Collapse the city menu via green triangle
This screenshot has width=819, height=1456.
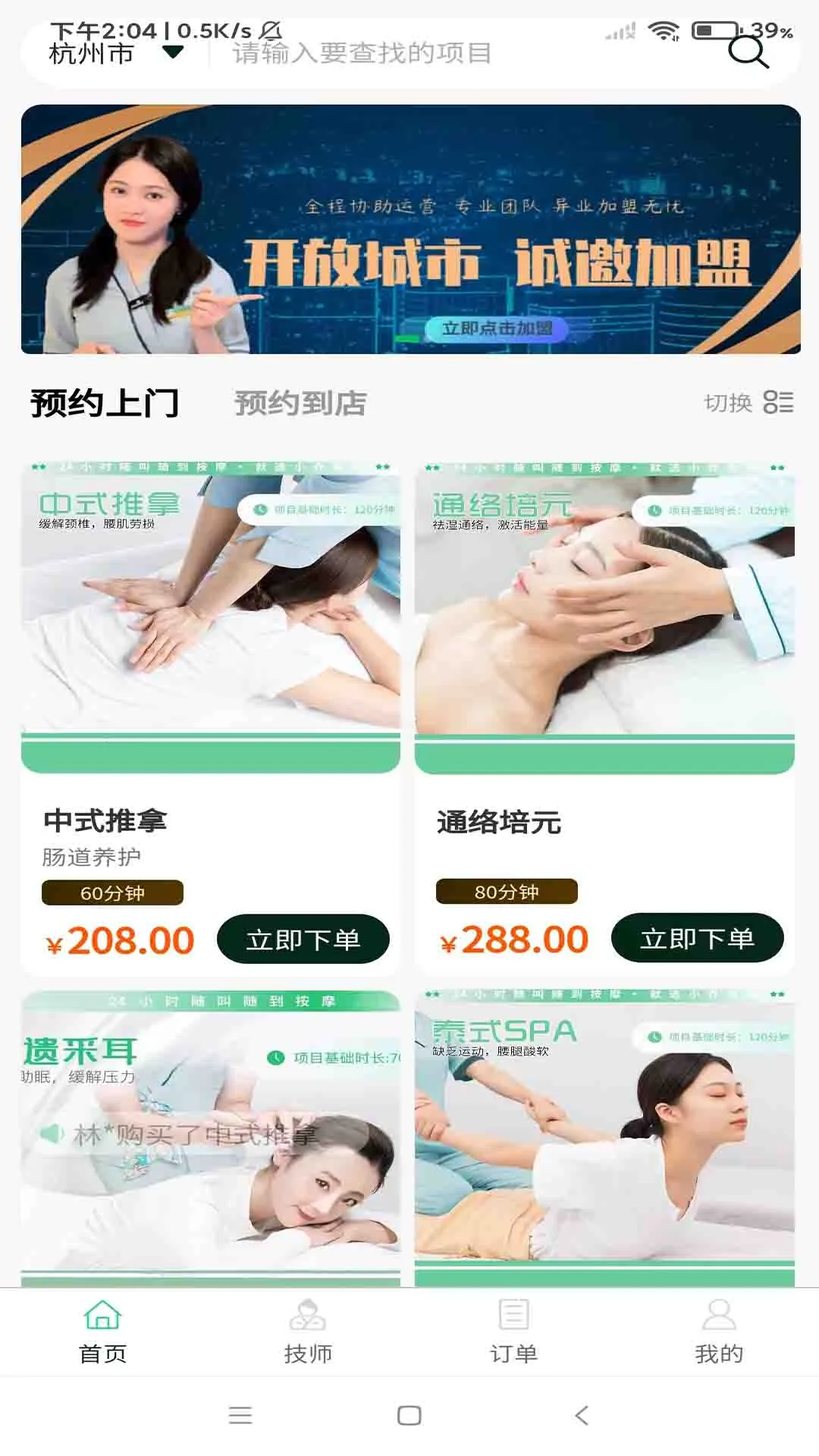point(174,55)
